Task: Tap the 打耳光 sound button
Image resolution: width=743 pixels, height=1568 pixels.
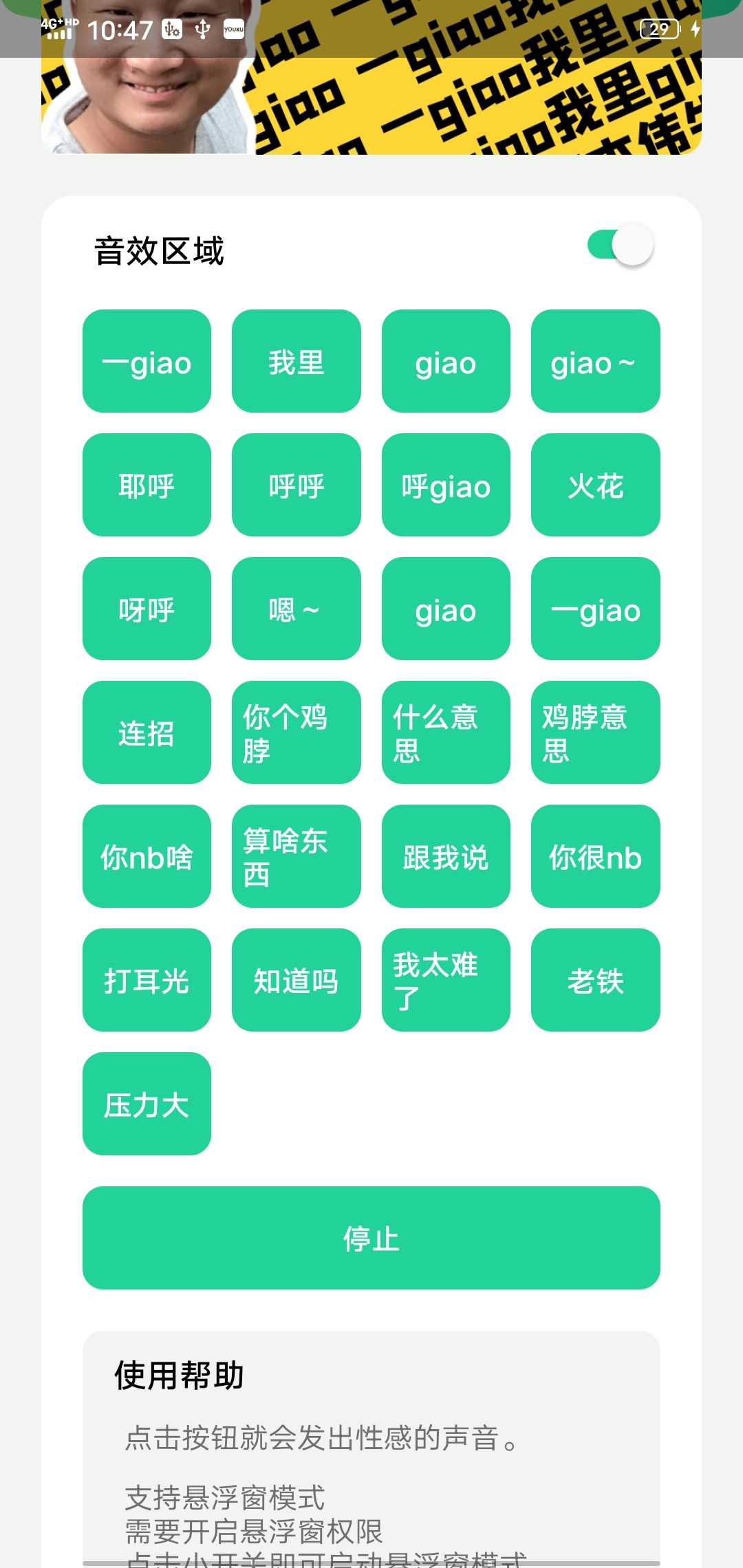Action: [x=147, y=979]
